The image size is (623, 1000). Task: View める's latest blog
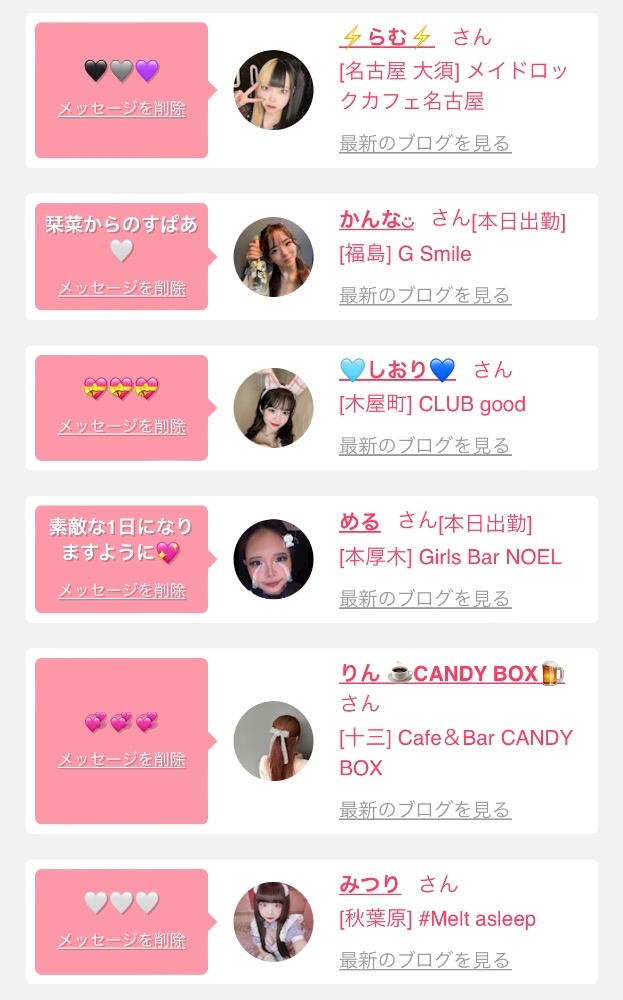(425, 598)
